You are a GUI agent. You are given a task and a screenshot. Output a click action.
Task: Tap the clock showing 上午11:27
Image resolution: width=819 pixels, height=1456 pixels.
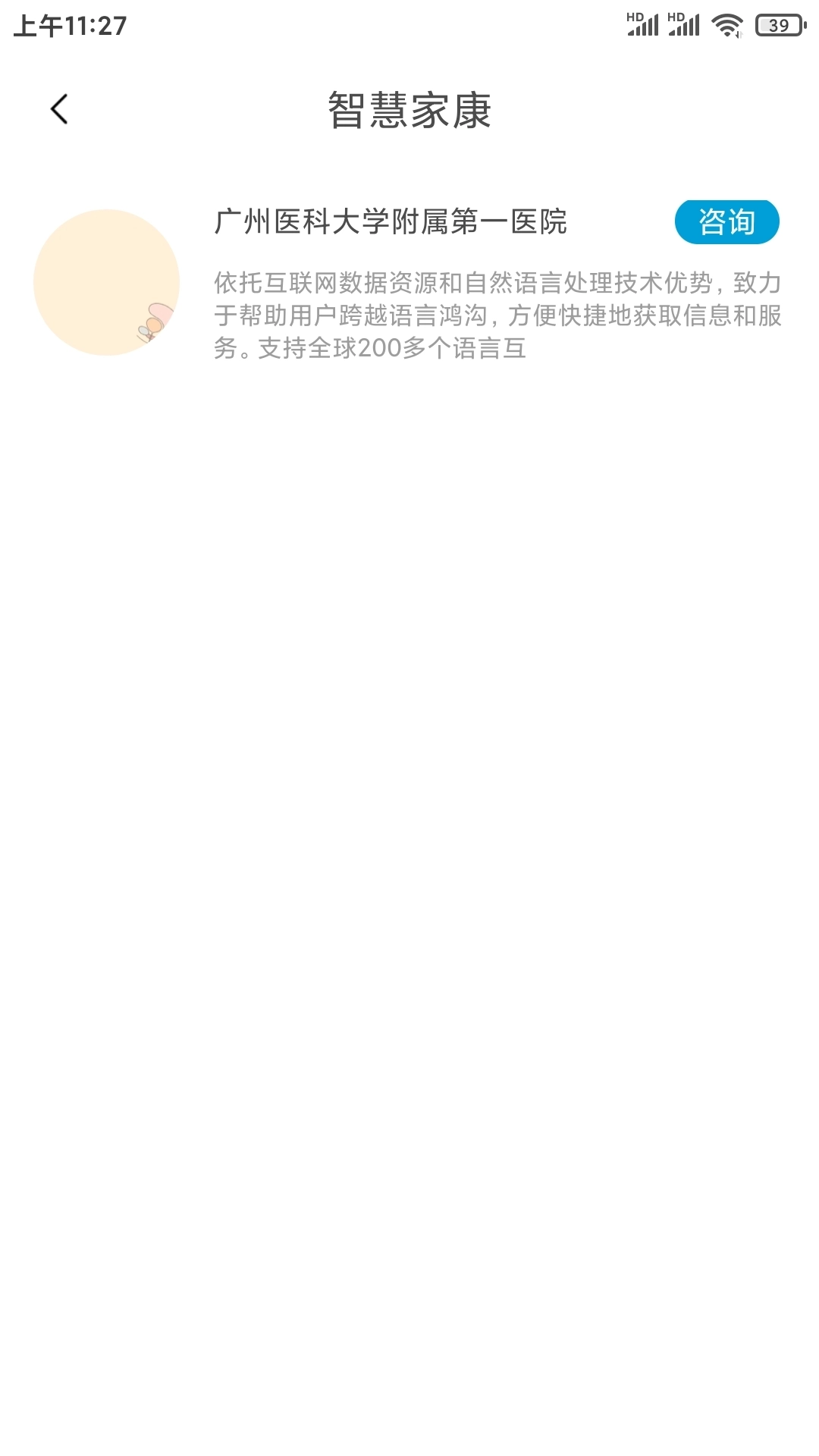click(x=68, y=23)
